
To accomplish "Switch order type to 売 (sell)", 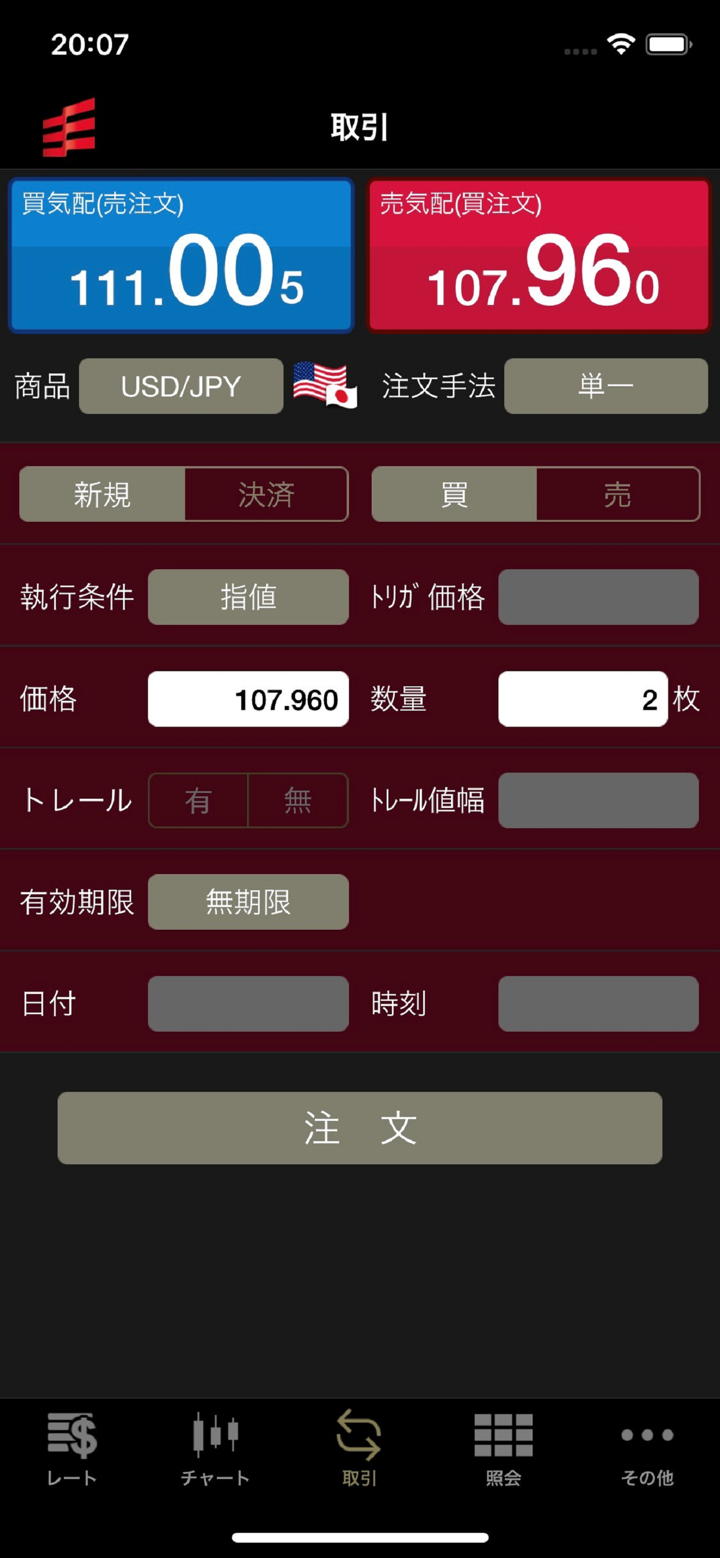I will point(617,494).
